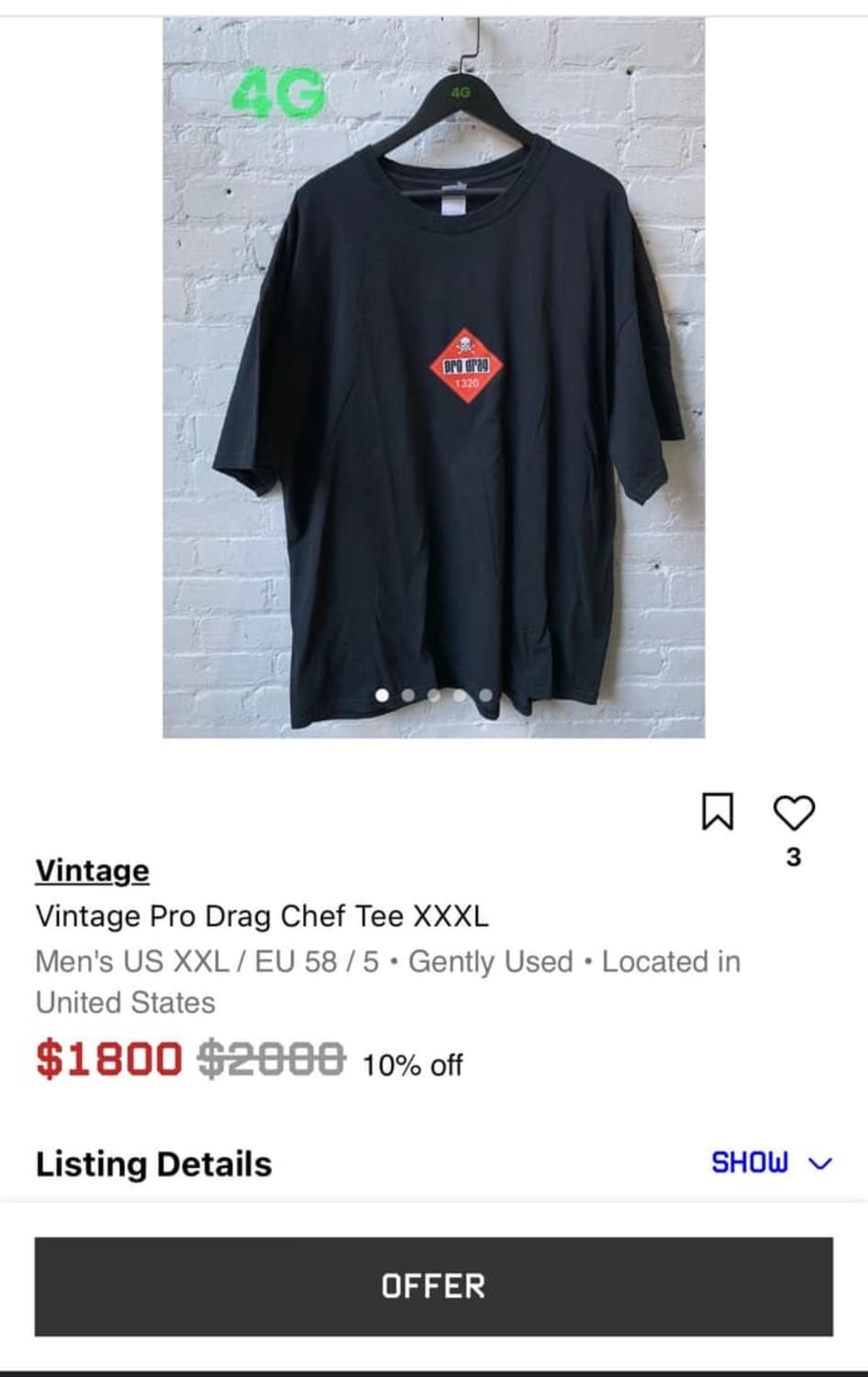Select the third carousel dot
The width and height of the screenshot is (868, 1377).
(434, 696)
